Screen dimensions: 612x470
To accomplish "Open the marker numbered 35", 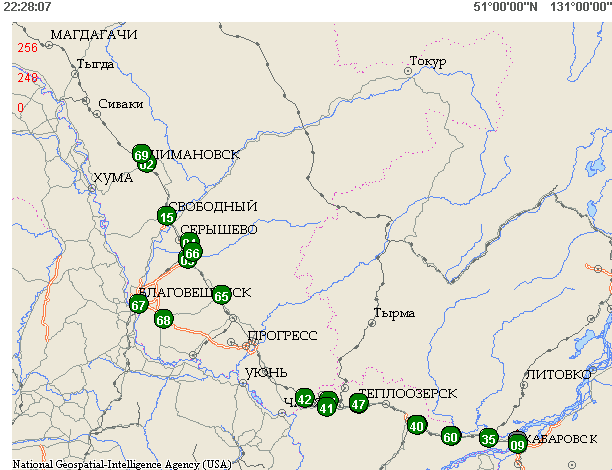I will 488,438.
